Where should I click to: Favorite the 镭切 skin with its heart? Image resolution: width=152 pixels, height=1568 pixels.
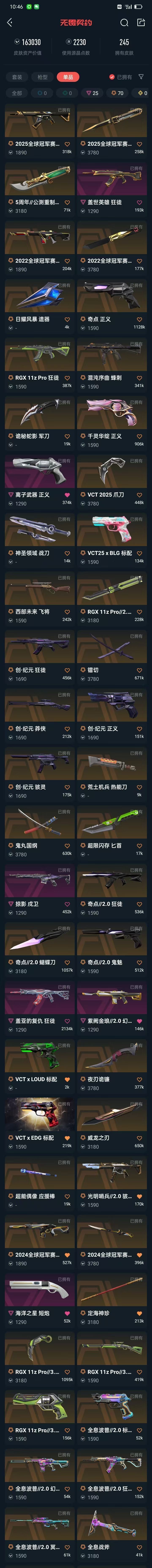tap(139, 670)
